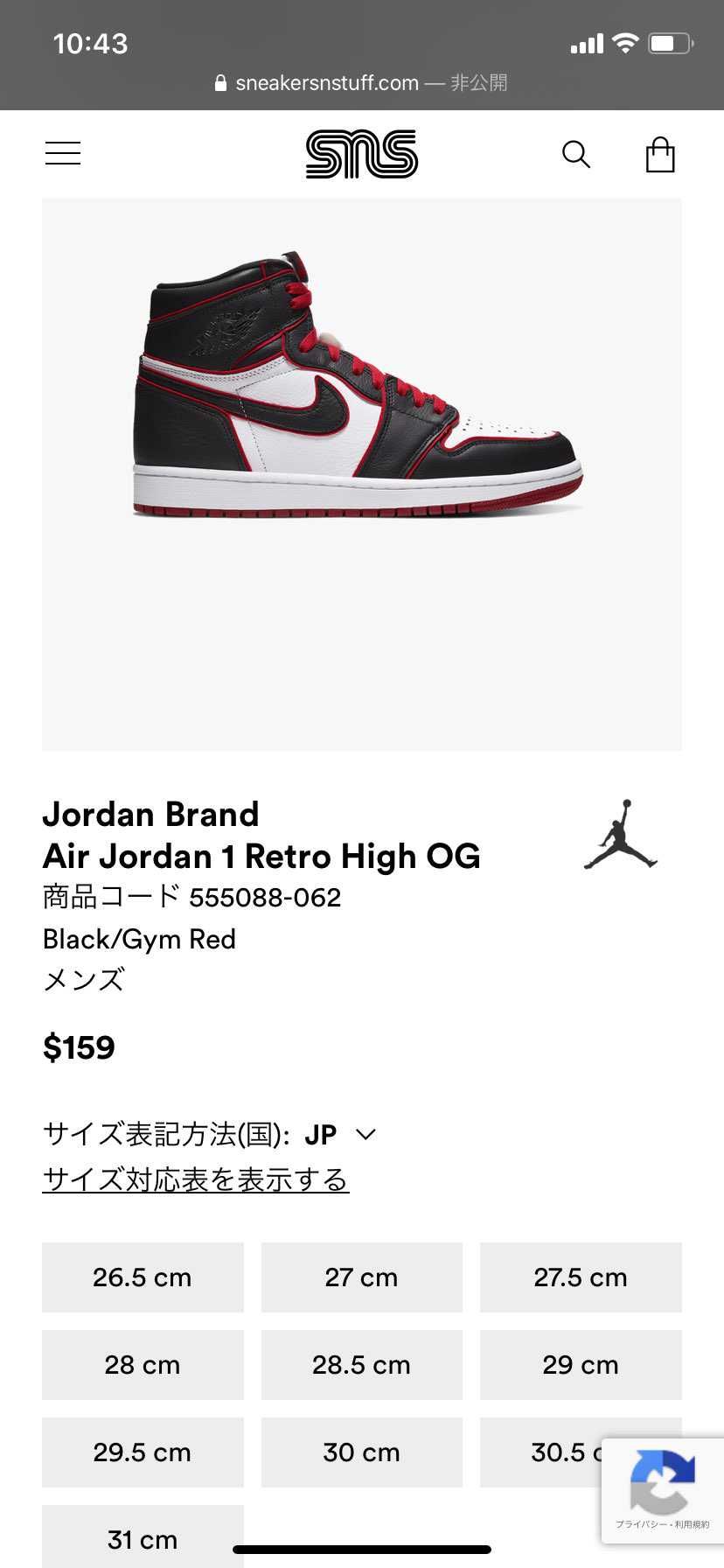Open the search icon
This screenshot has width=724, height=1568.
point(575,154)
